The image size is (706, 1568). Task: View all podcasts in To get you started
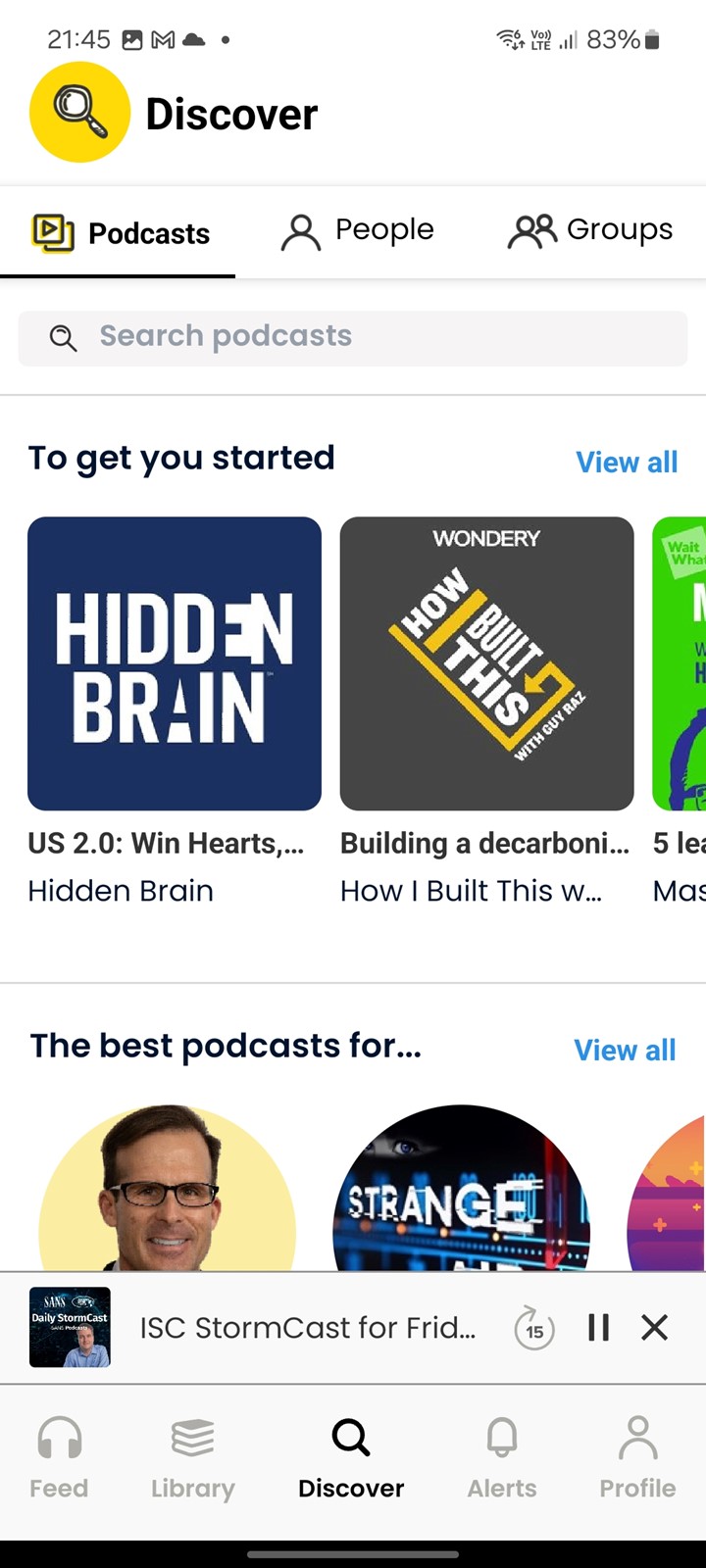click(627, 463)
